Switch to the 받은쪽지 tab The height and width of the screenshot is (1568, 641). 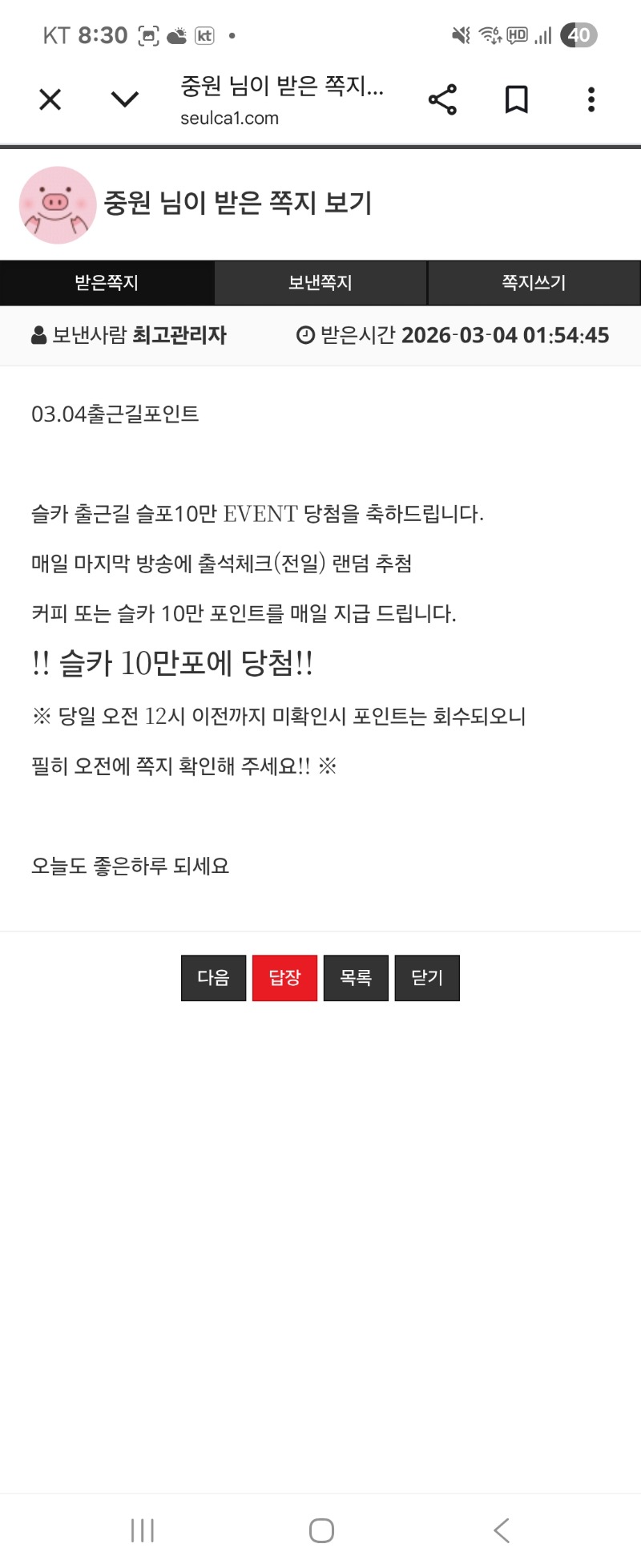[x=107, y=283]
